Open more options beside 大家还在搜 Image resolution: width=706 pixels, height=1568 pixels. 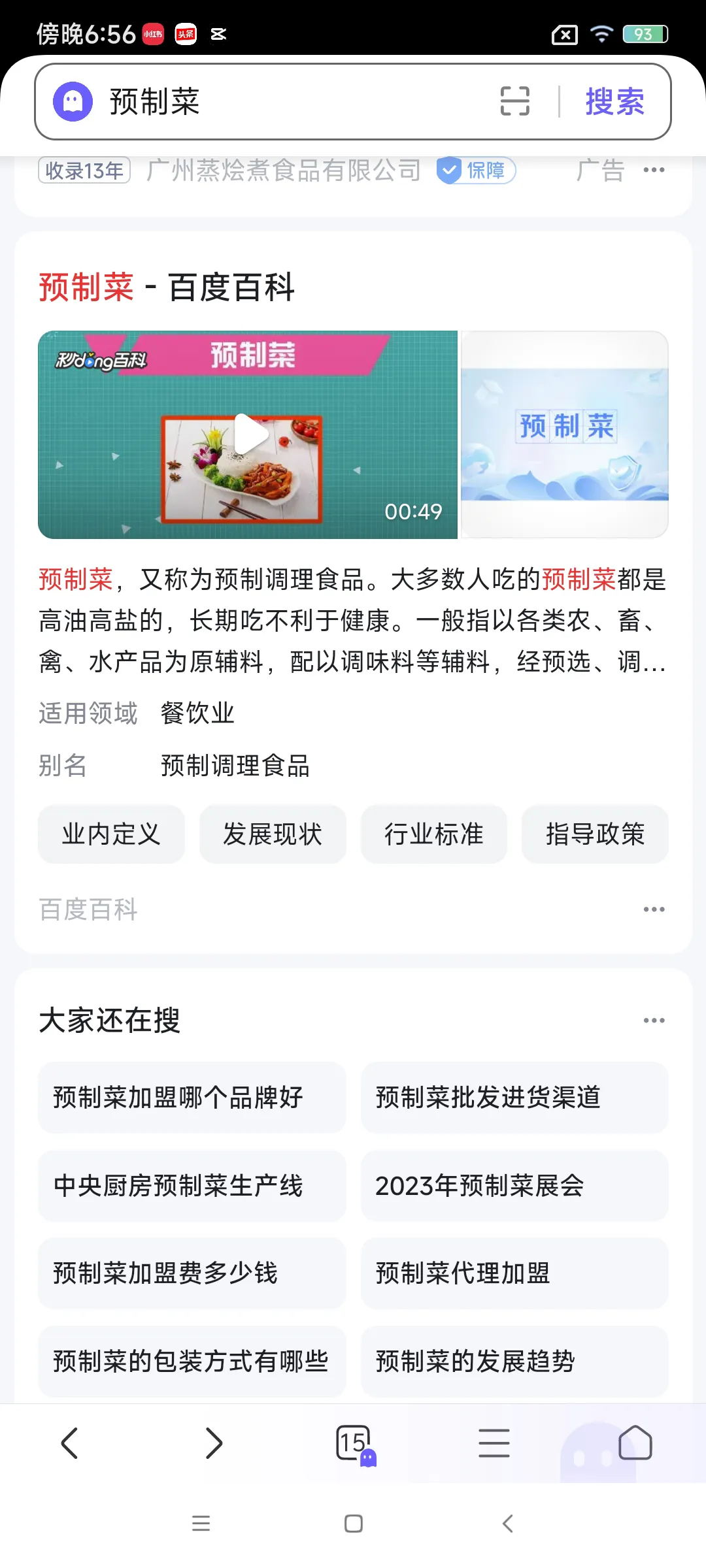(x=654, y=1021)
